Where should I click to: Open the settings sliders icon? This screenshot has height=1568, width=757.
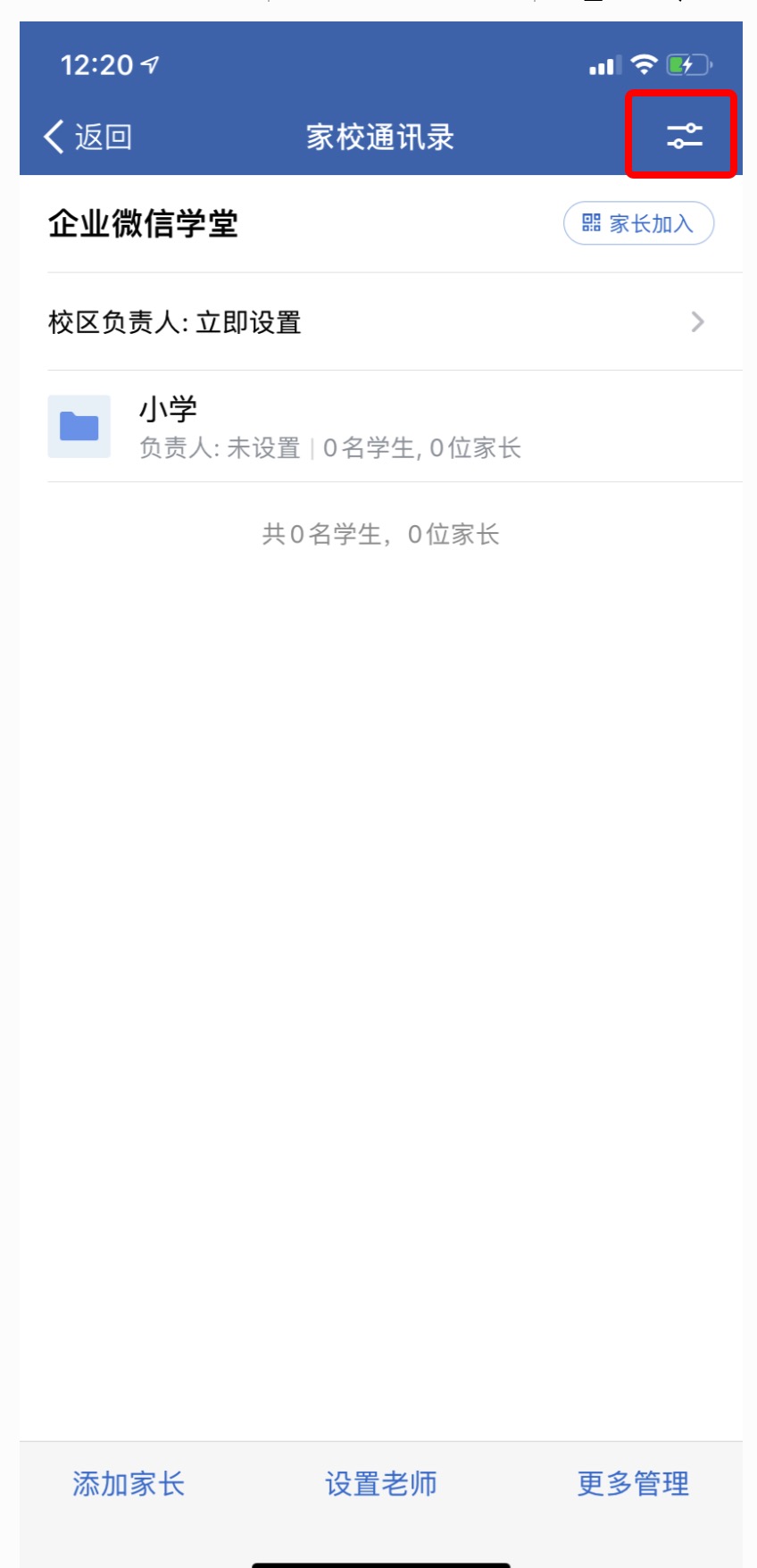[x=684, y=136]
